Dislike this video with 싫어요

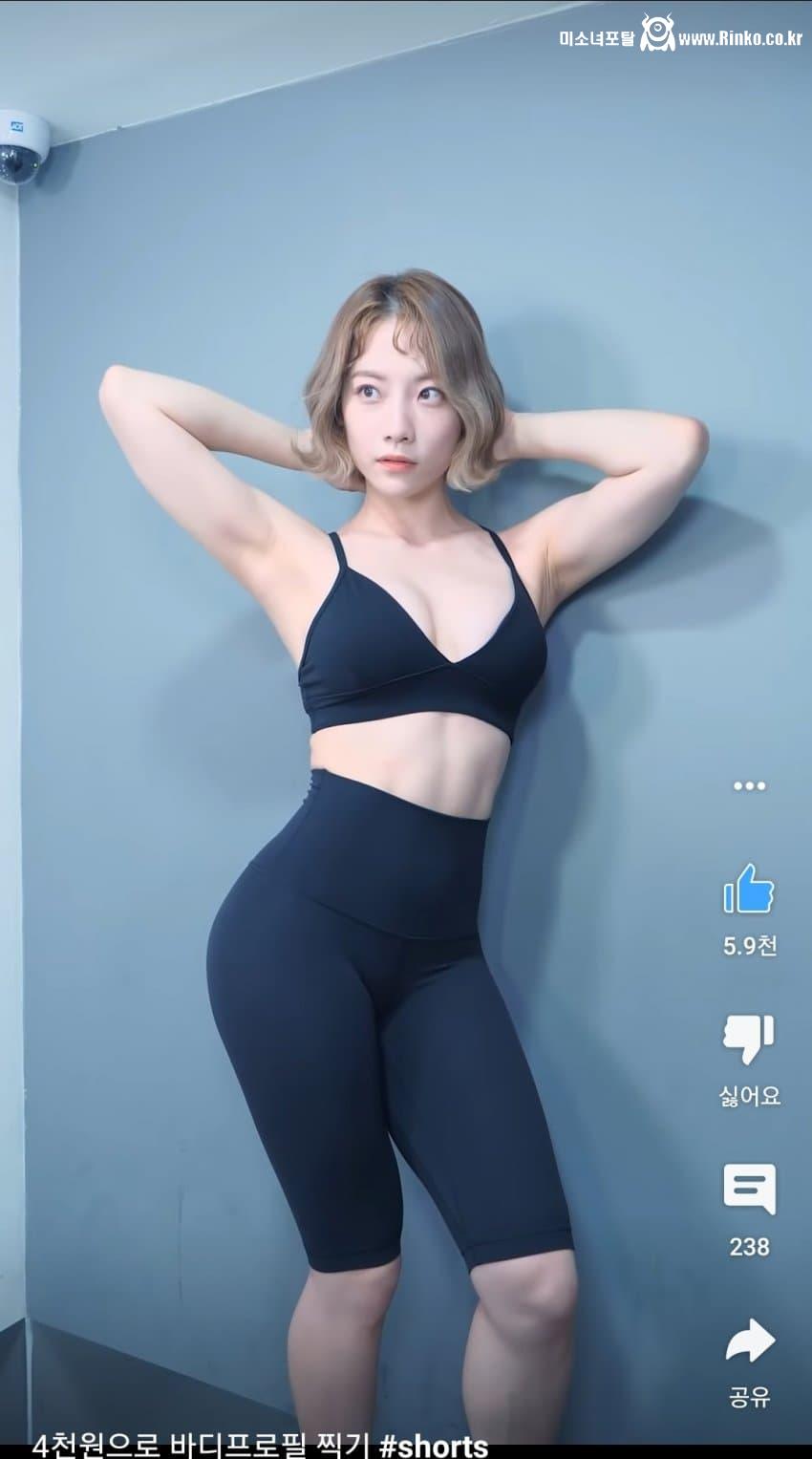[748, 1039]
